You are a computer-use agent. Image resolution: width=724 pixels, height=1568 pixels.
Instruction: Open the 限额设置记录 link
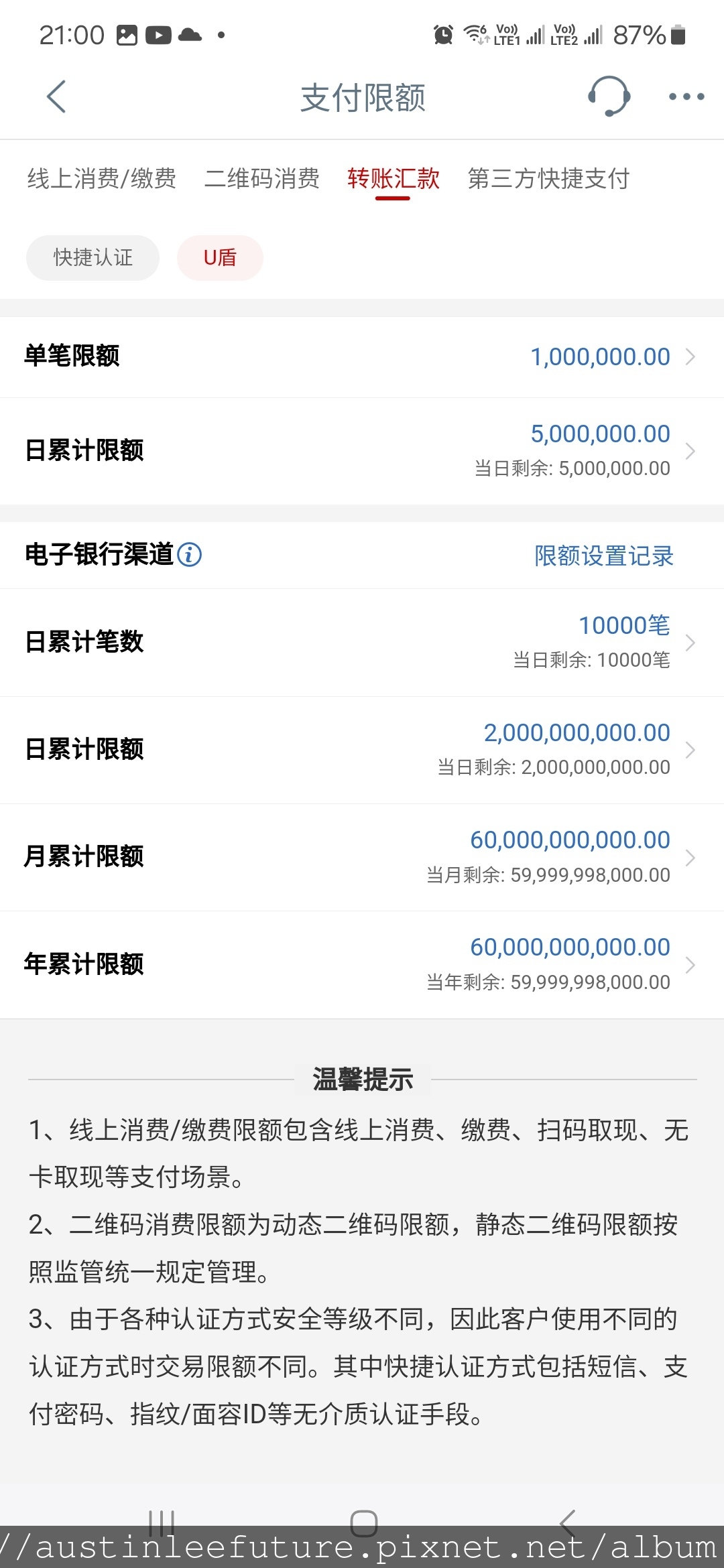(604, 556)
